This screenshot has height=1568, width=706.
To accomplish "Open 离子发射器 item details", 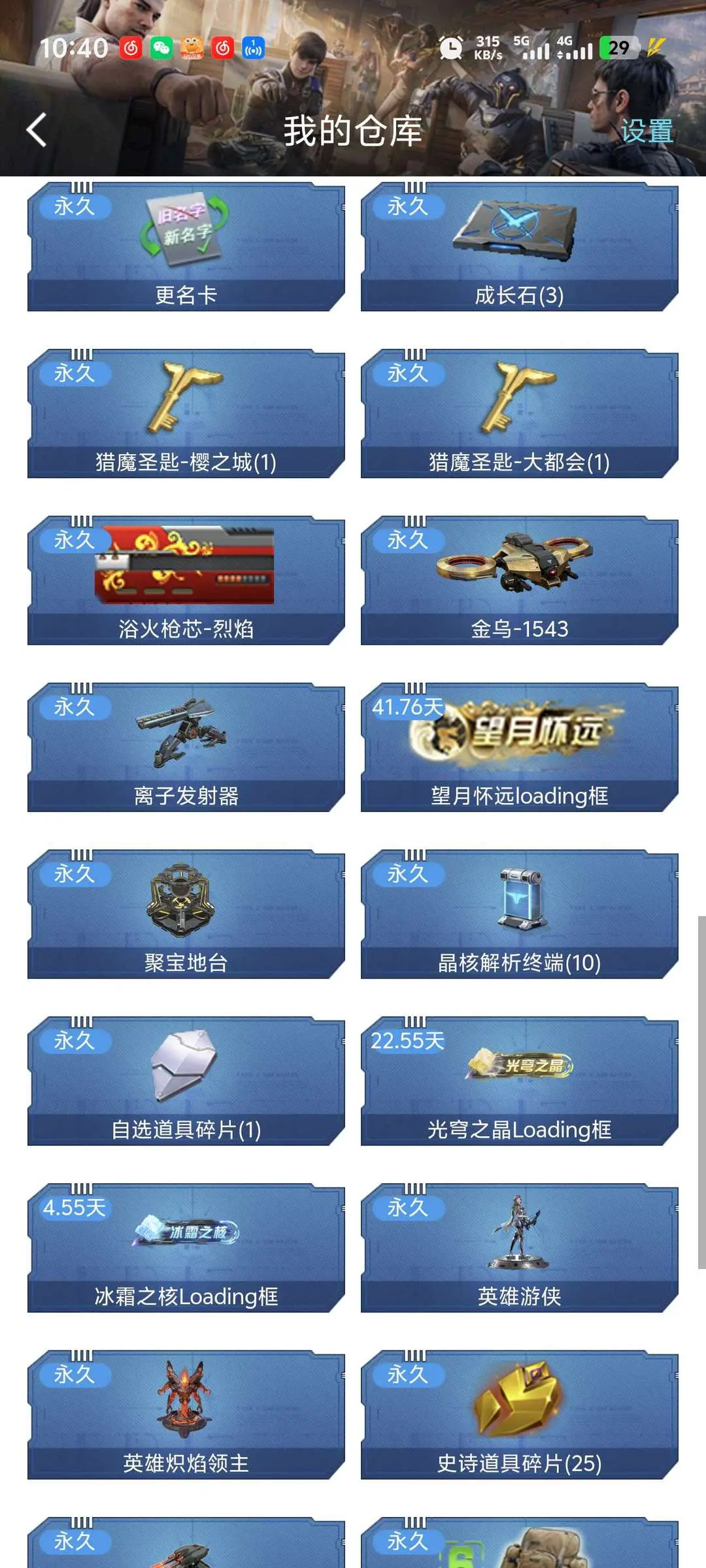I will click(186, 747).
